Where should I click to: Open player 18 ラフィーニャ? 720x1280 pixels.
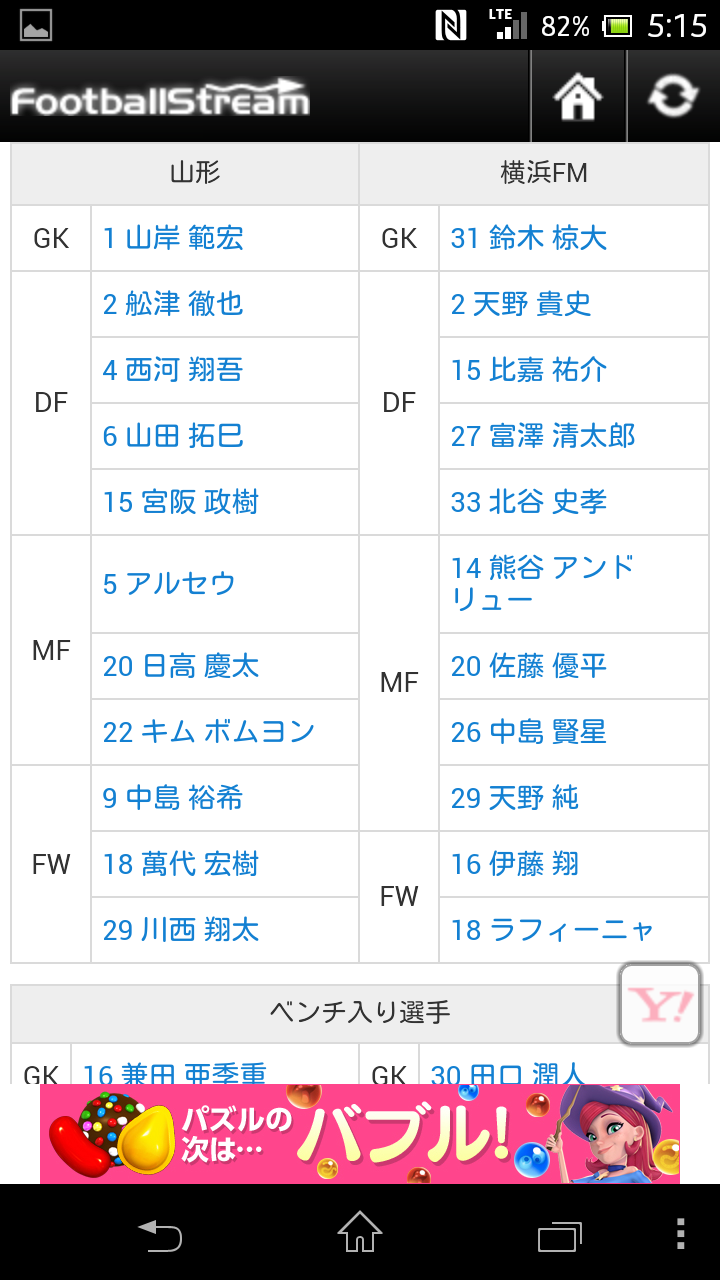(x=552, y=930)
